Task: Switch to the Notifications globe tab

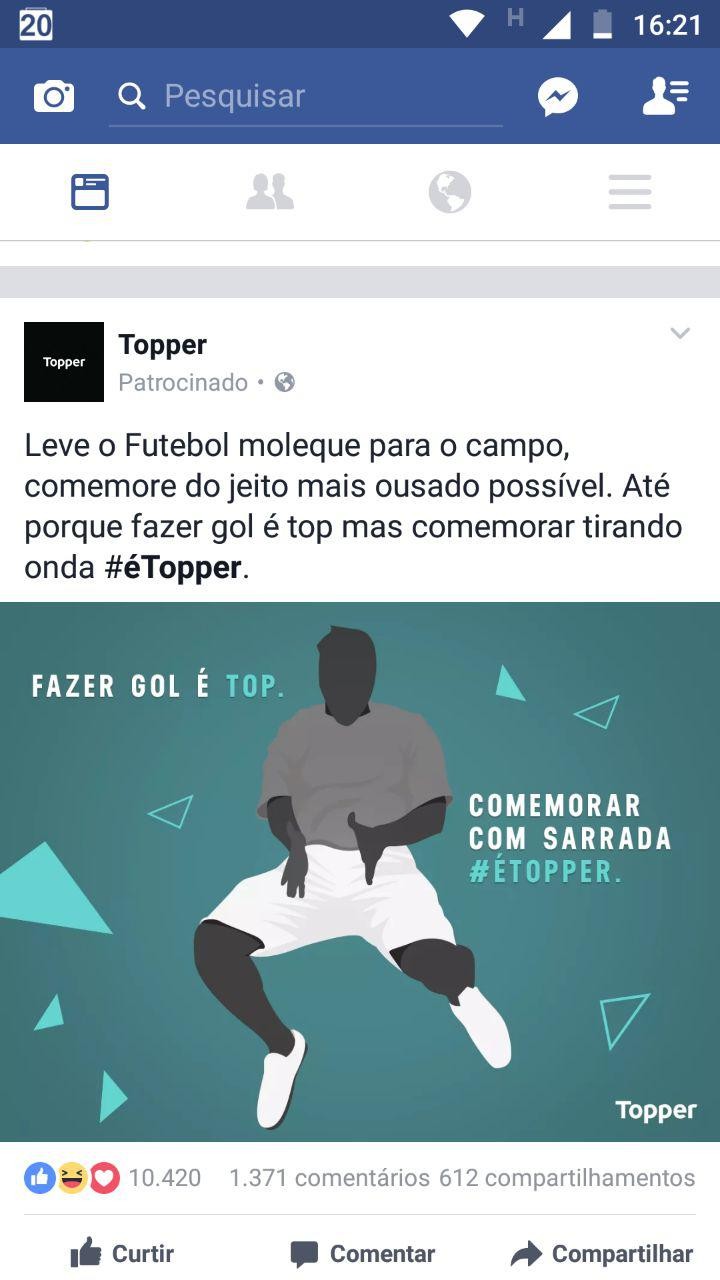Action: (x=450, y=191)
